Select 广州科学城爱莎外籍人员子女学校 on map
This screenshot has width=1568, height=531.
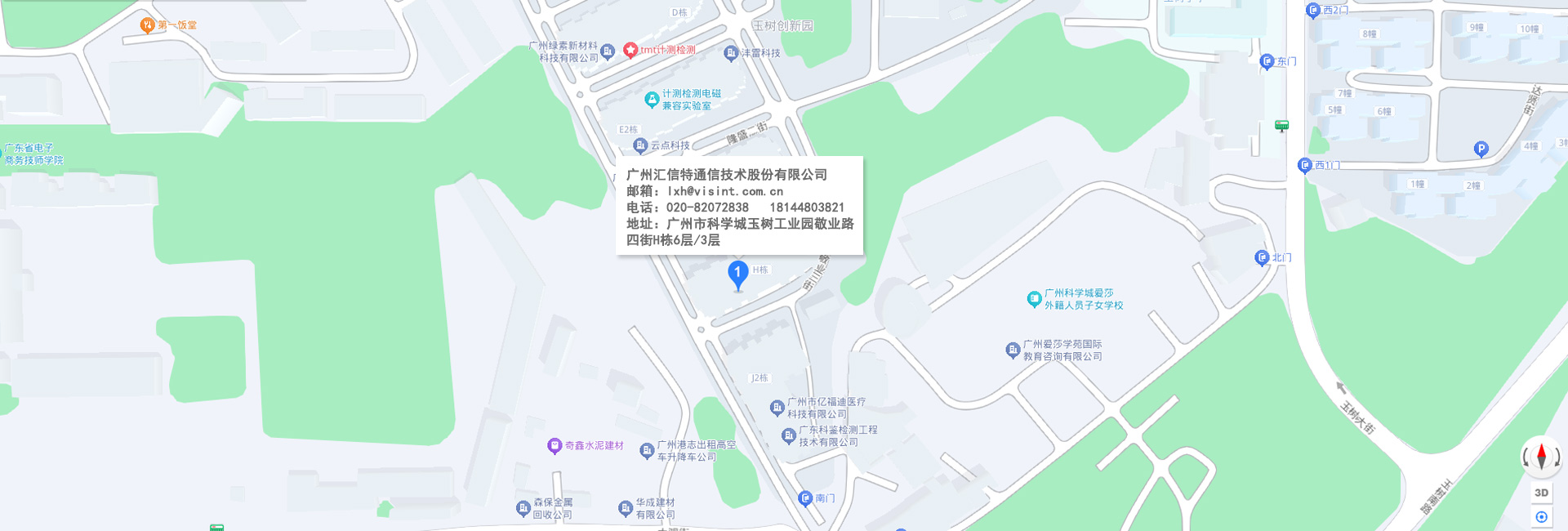pyautogui.click(x=1034, y=299)
